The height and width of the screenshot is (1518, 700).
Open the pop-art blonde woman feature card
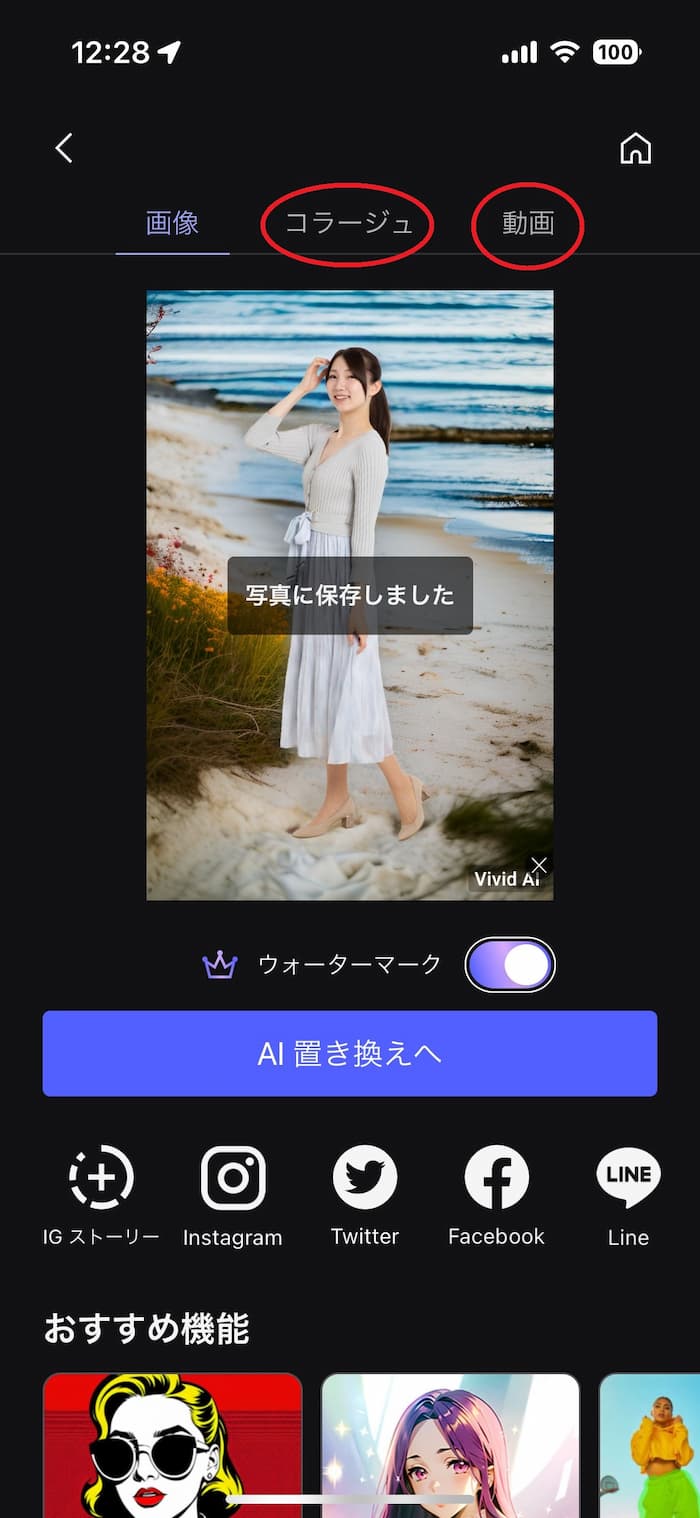(172, 1445)
